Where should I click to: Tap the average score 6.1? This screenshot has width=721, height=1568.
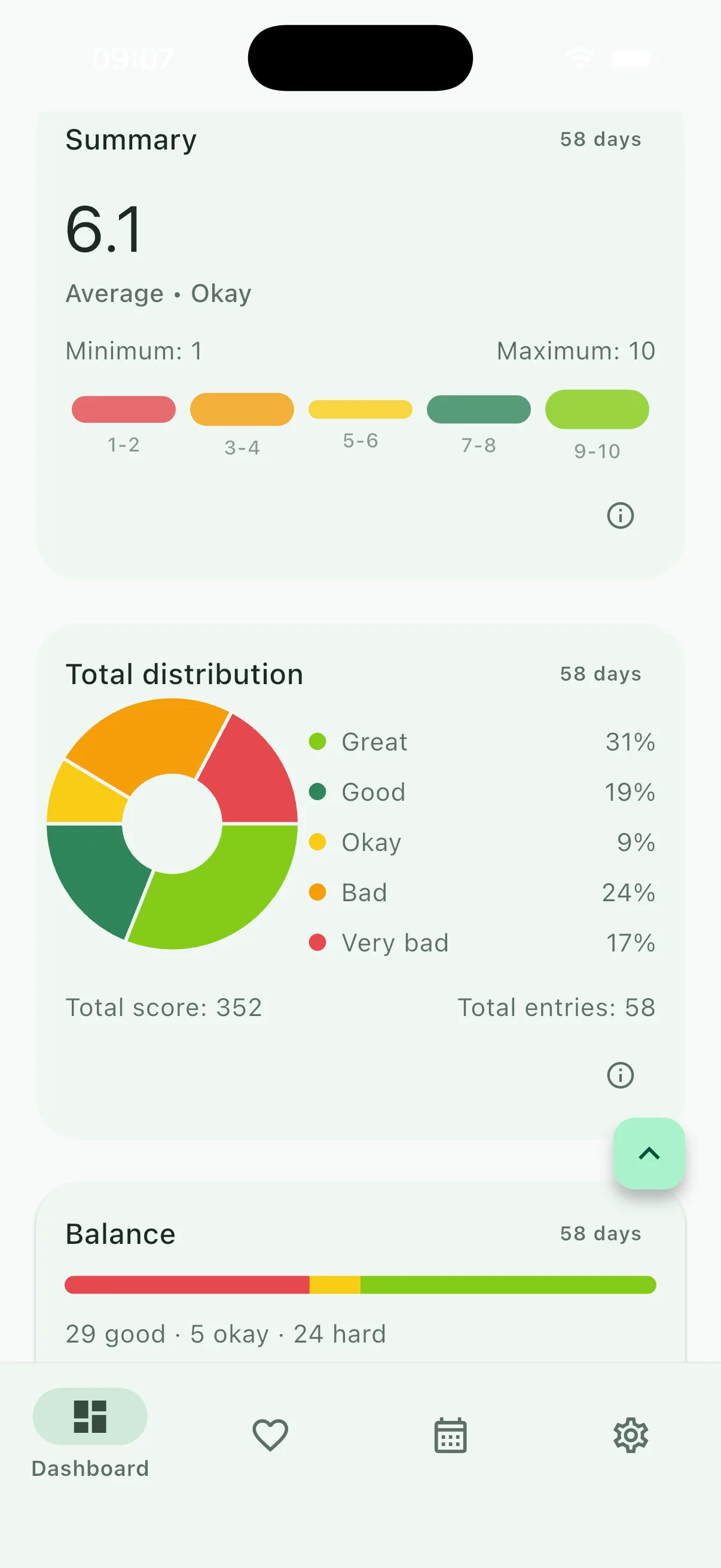tap(103, 230)
